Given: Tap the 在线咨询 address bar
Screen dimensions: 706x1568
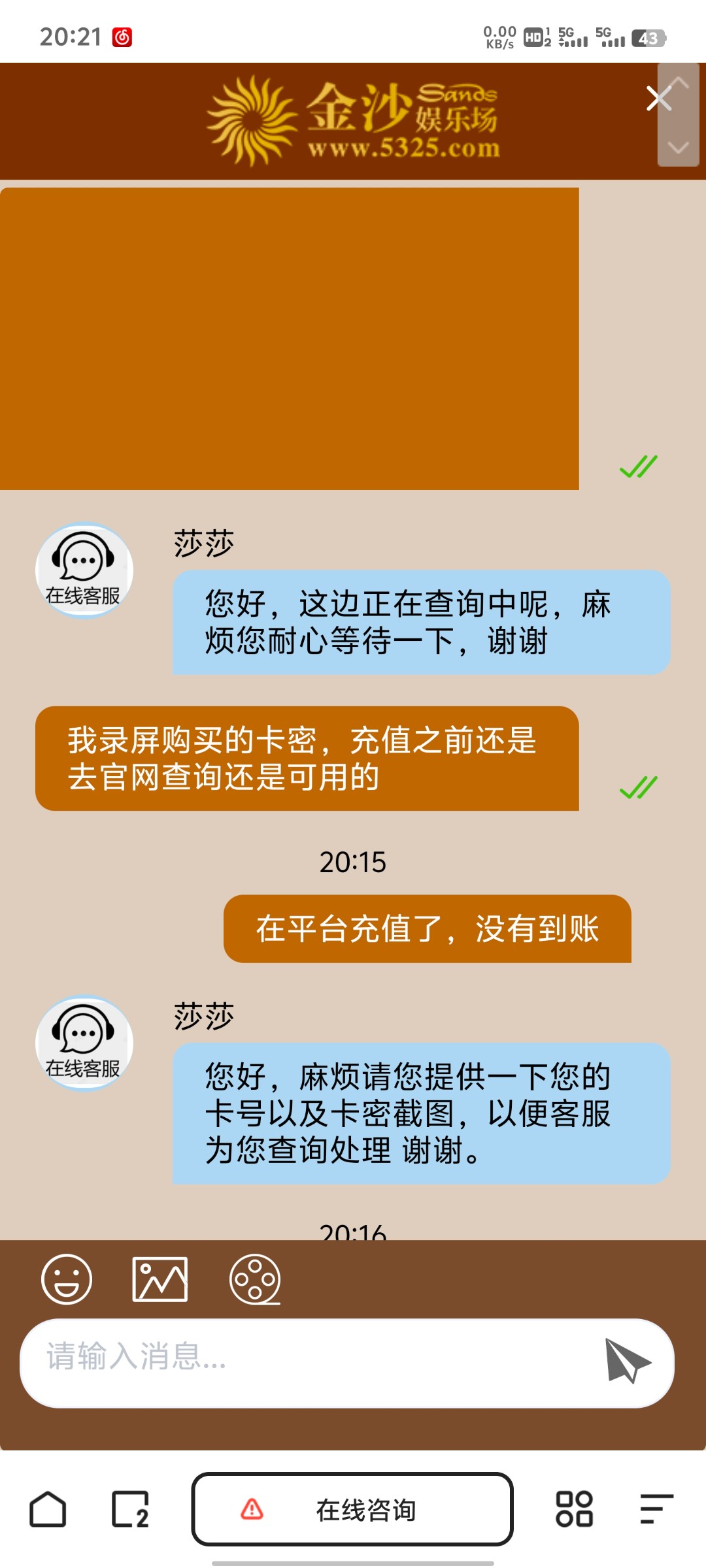Looking at the screenshot, I should tap(352, 1509).
